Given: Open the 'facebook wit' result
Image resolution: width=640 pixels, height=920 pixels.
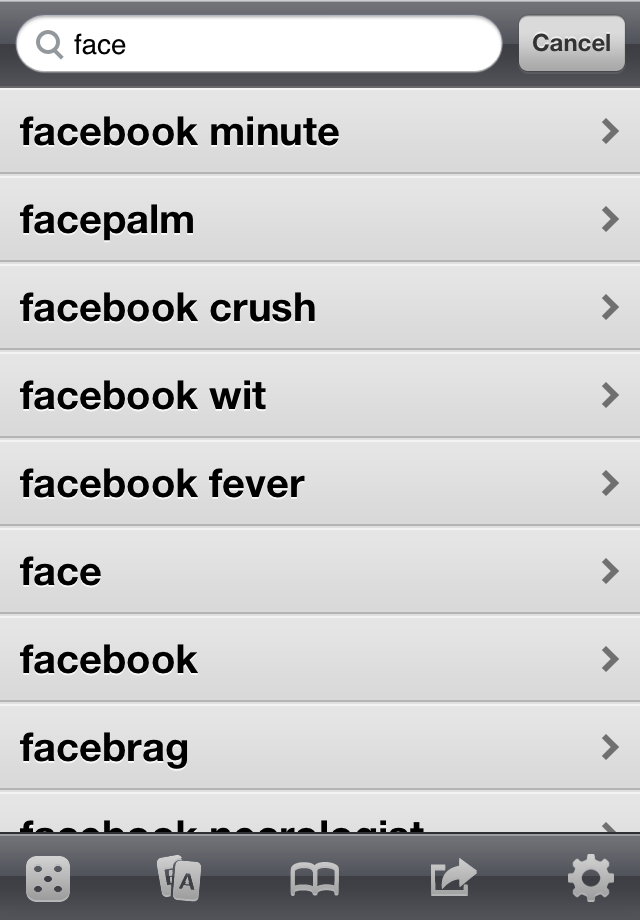Looking at the screenshot, I should [320, 396].
